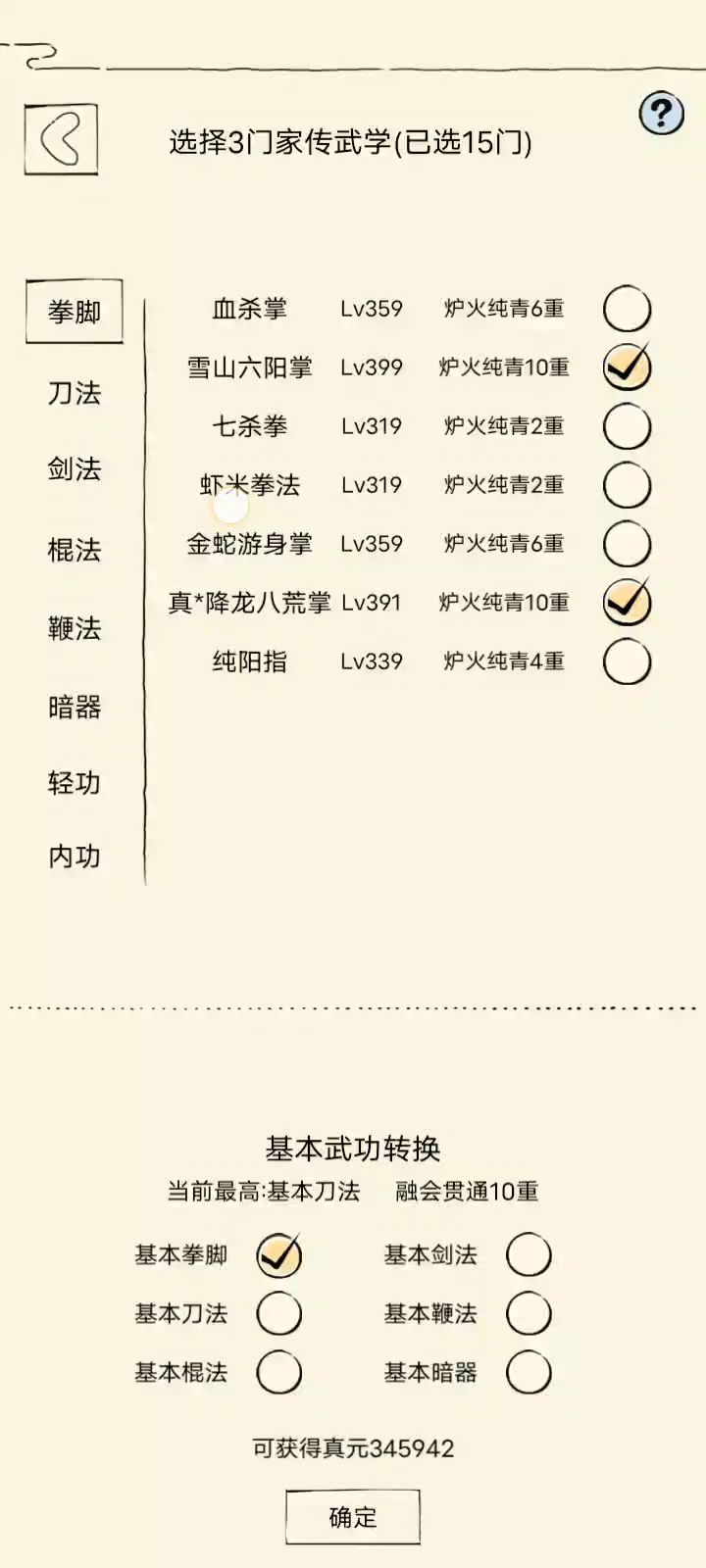This screenshot has width=706, height=1568.
Task: Confirm with the 确定 button
Action: pyautogui.click(x=353, y=1517)
